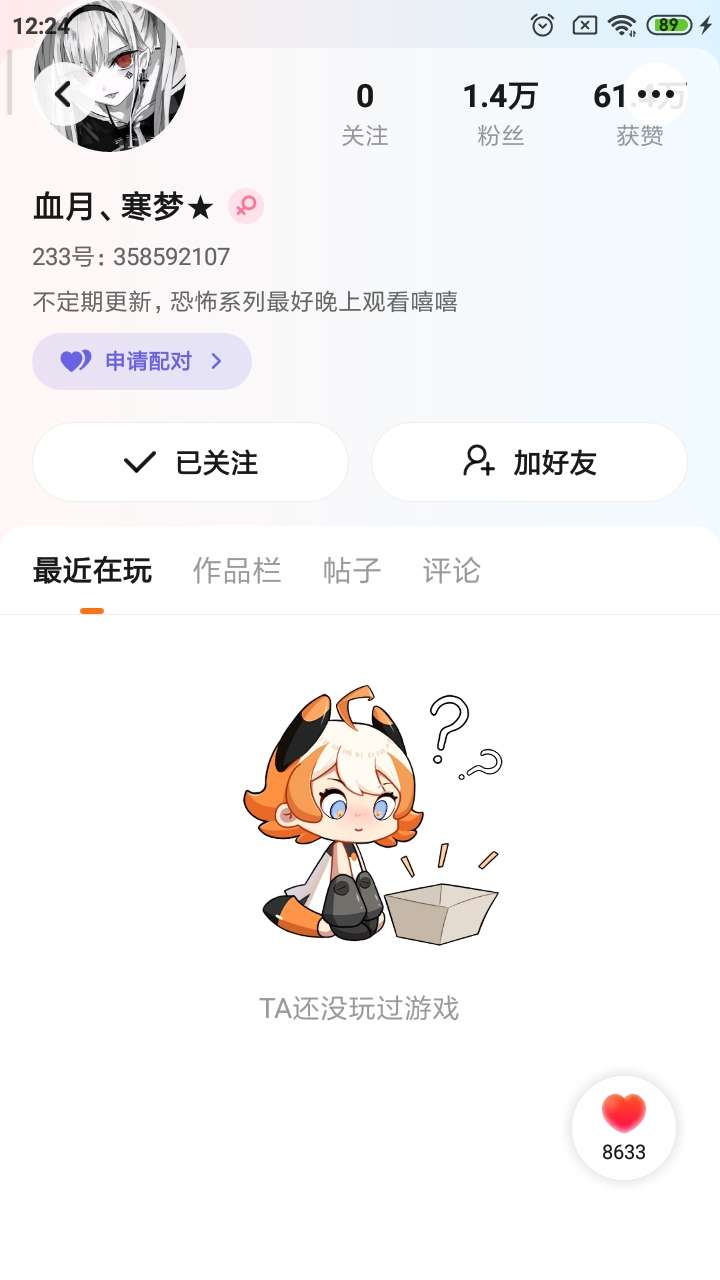
Task: View the 评论 tab
Action: coord(452,571)
